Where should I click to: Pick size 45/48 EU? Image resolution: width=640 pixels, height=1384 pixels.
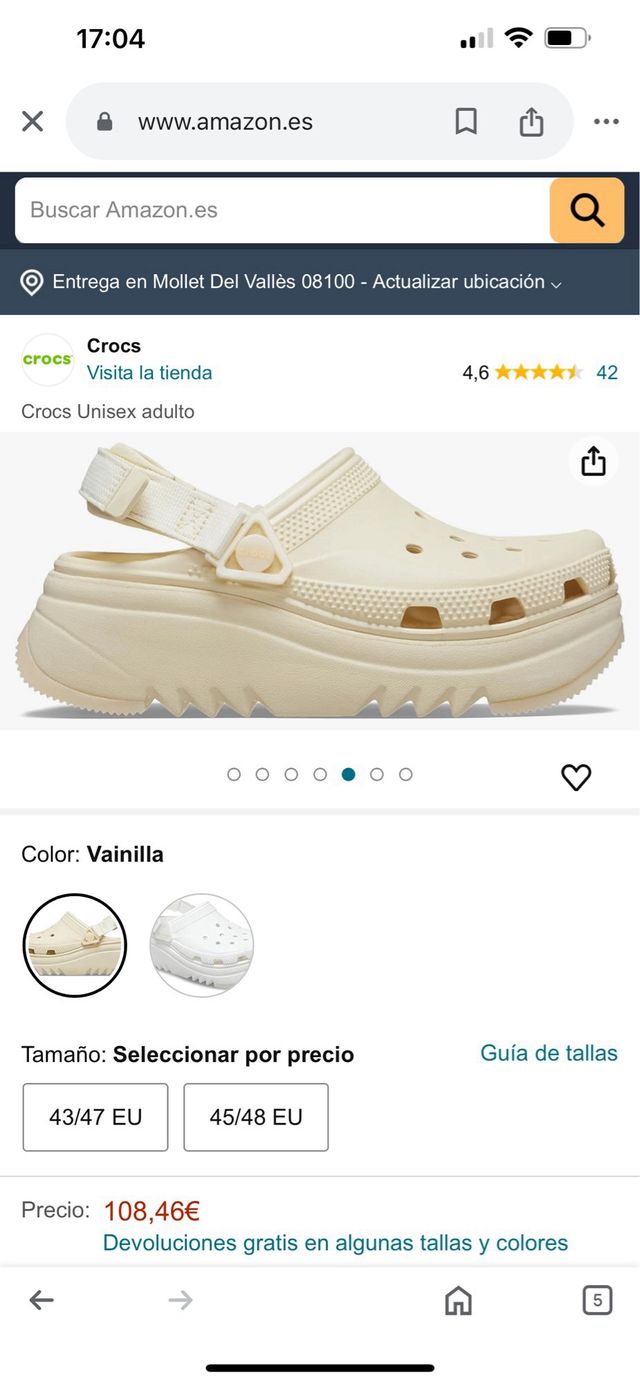tap(256, 1117)
